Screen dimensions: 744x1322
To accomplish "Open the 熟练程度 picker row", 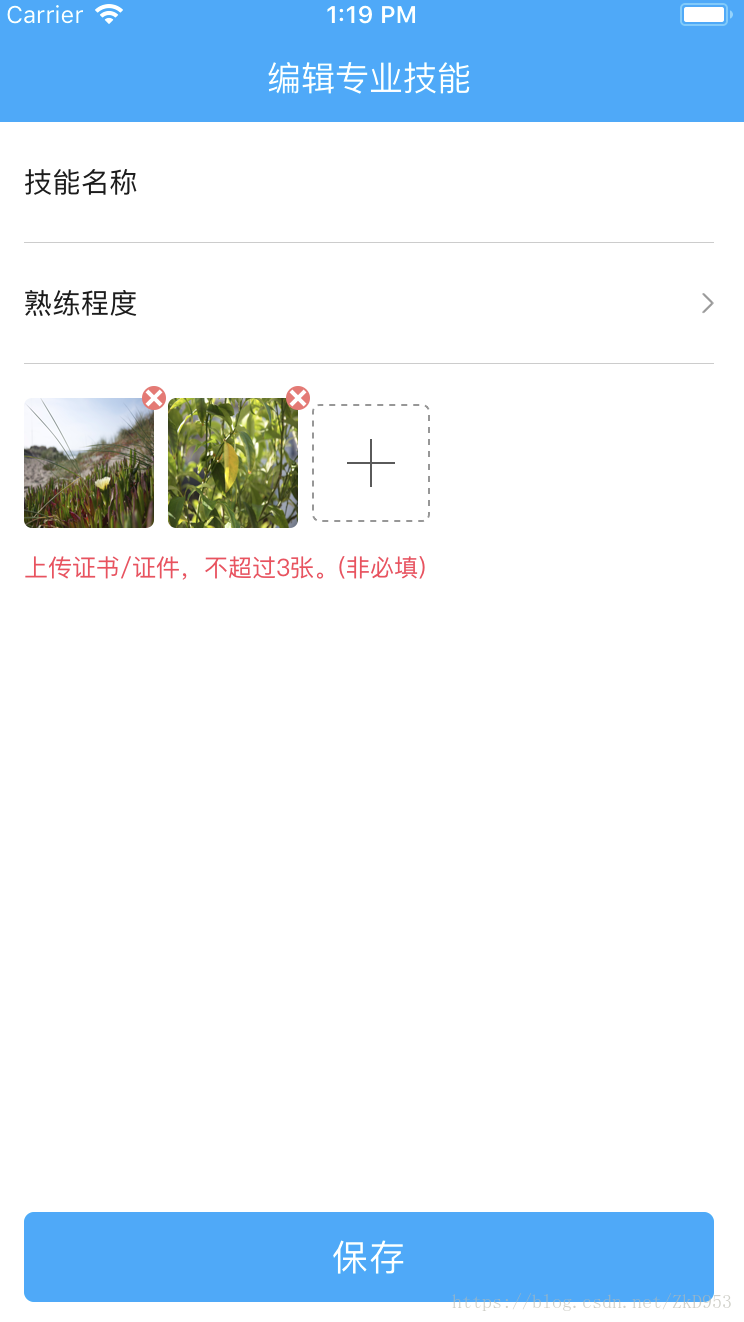I will tap(369, 303).
